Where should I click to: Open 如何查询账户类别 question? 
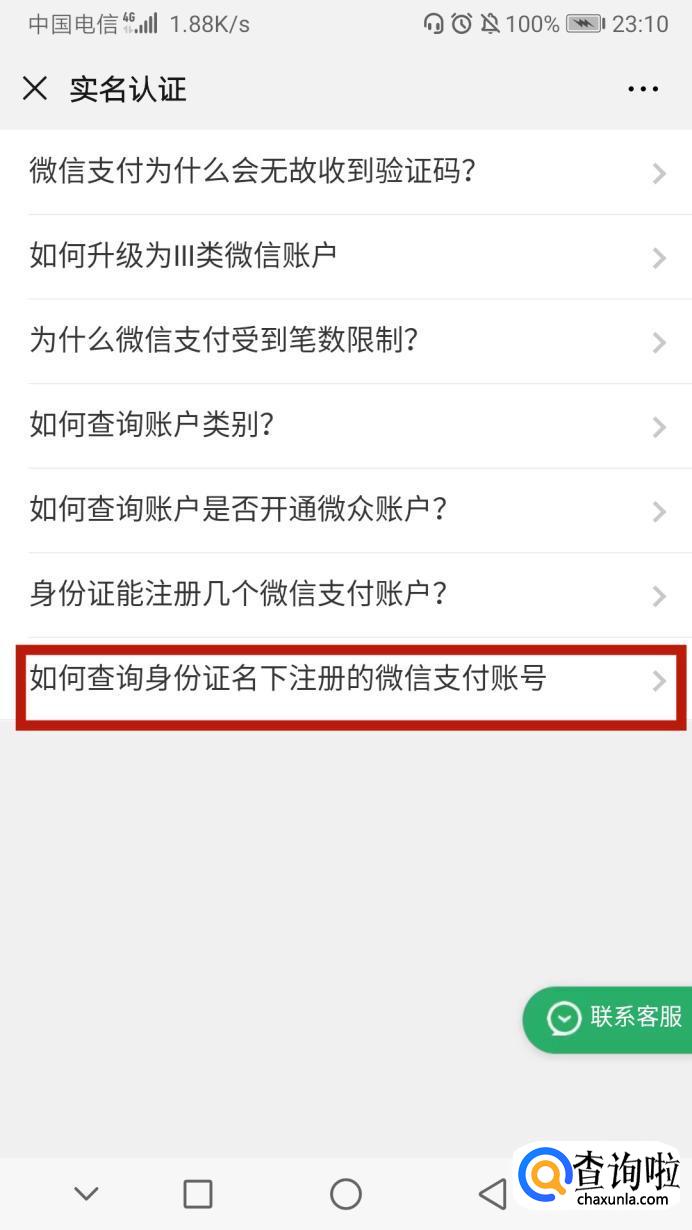pyautogui.click(x=346, y=426)
